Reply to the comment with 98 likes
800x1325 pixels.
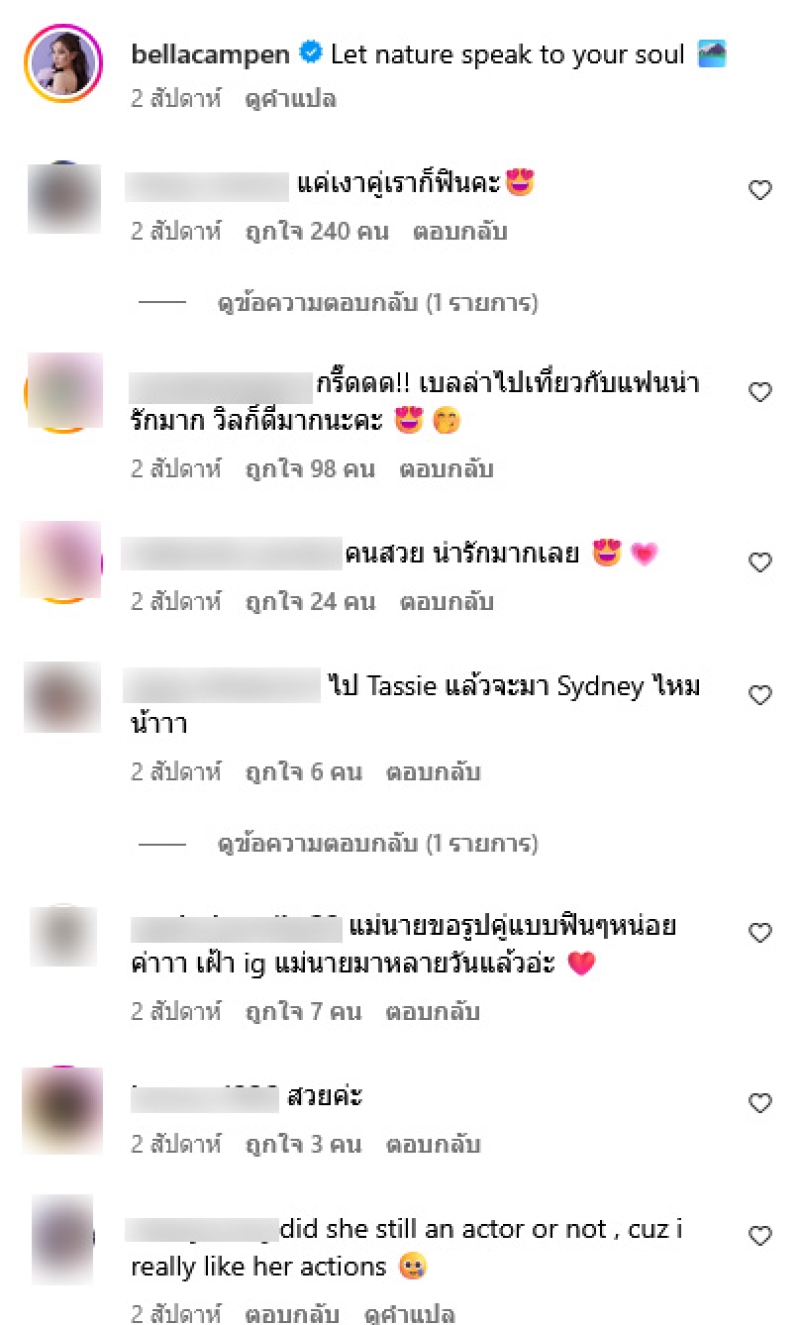pyautogui.click(x=446, y=469)
